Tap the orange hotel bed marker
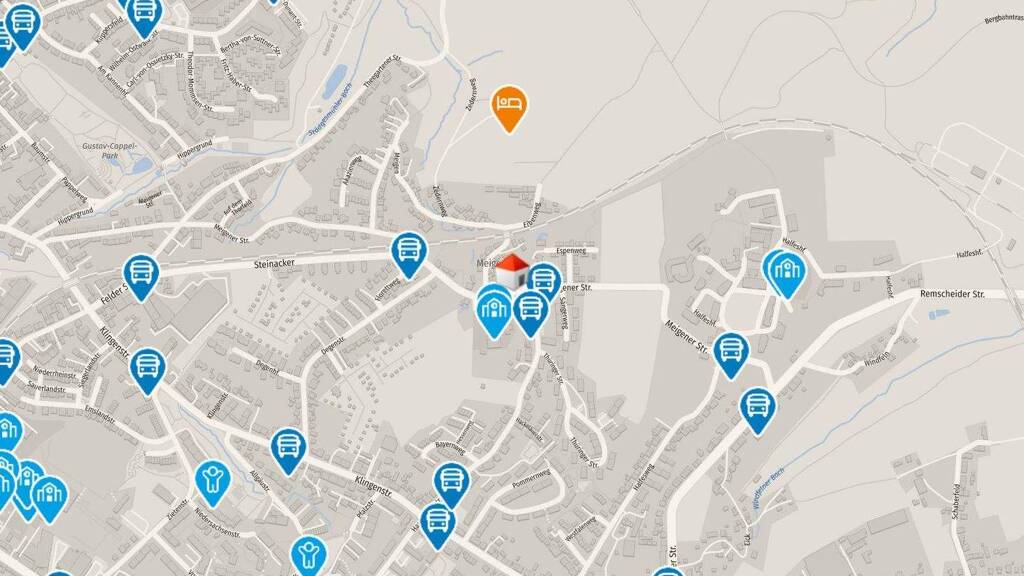The image size is (1024, 576). point(510,104)
